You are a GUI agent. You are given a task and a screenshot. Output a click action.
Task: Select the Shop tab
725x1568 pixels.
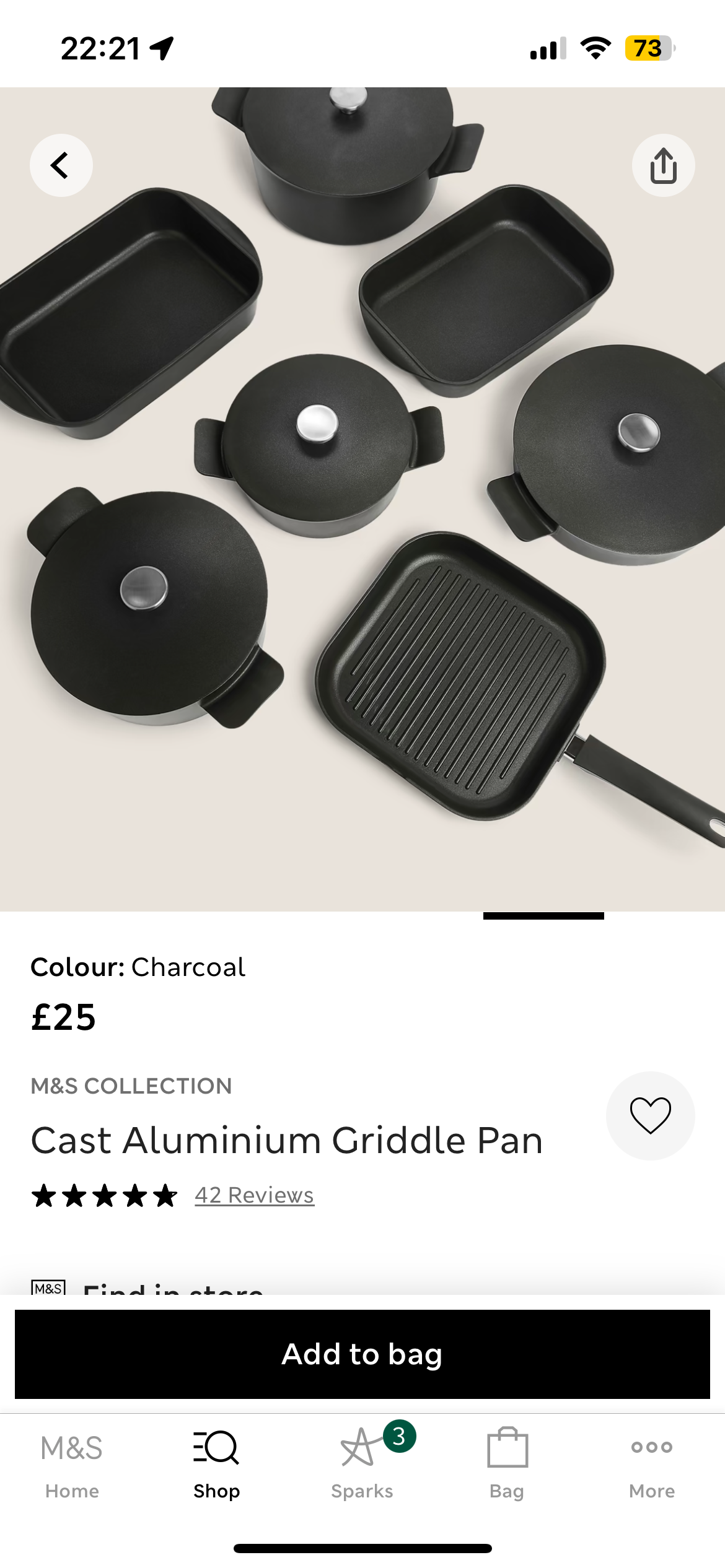point(216,1463)
